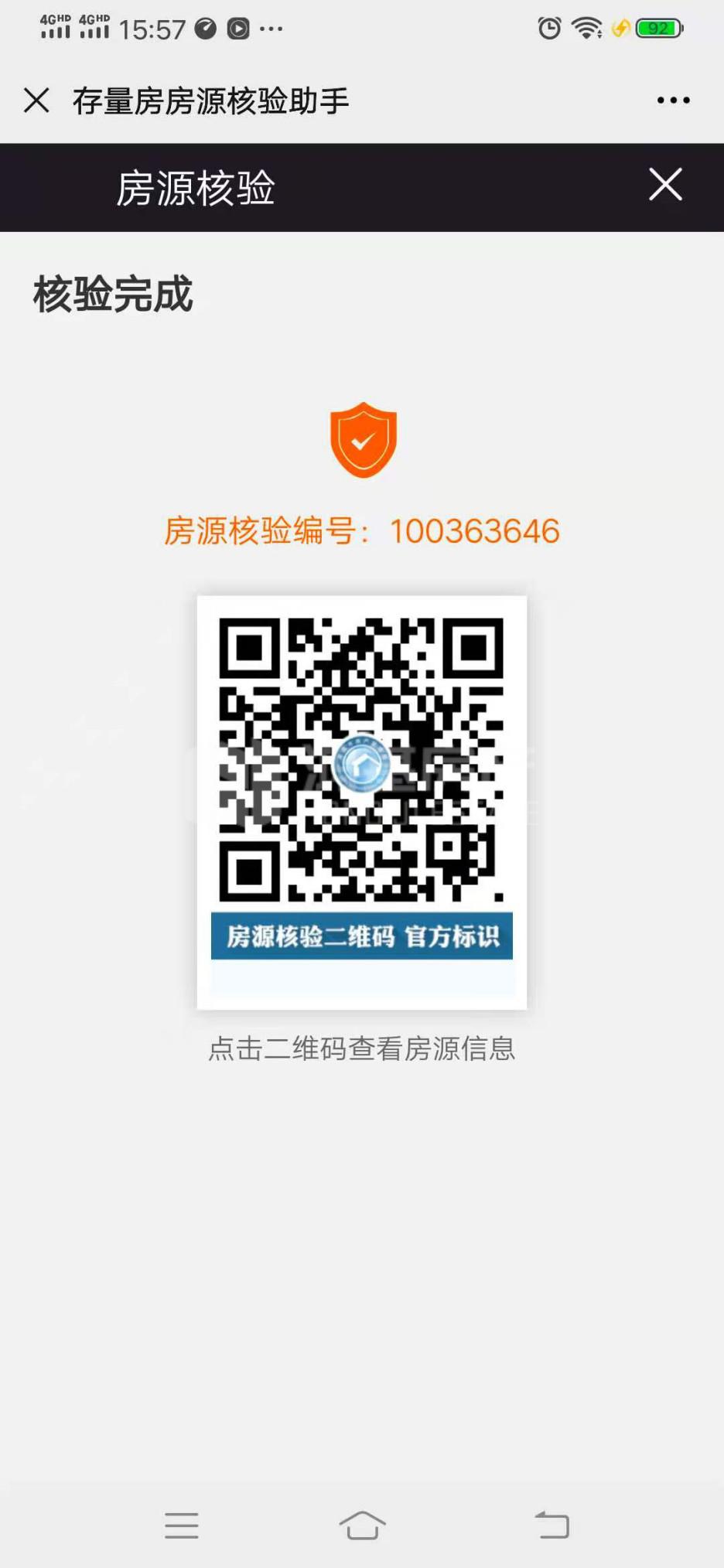The image size is (724, 1568).
Task: Dismiss the 房源核验 panel with its X
Action: tap(665, 186)
